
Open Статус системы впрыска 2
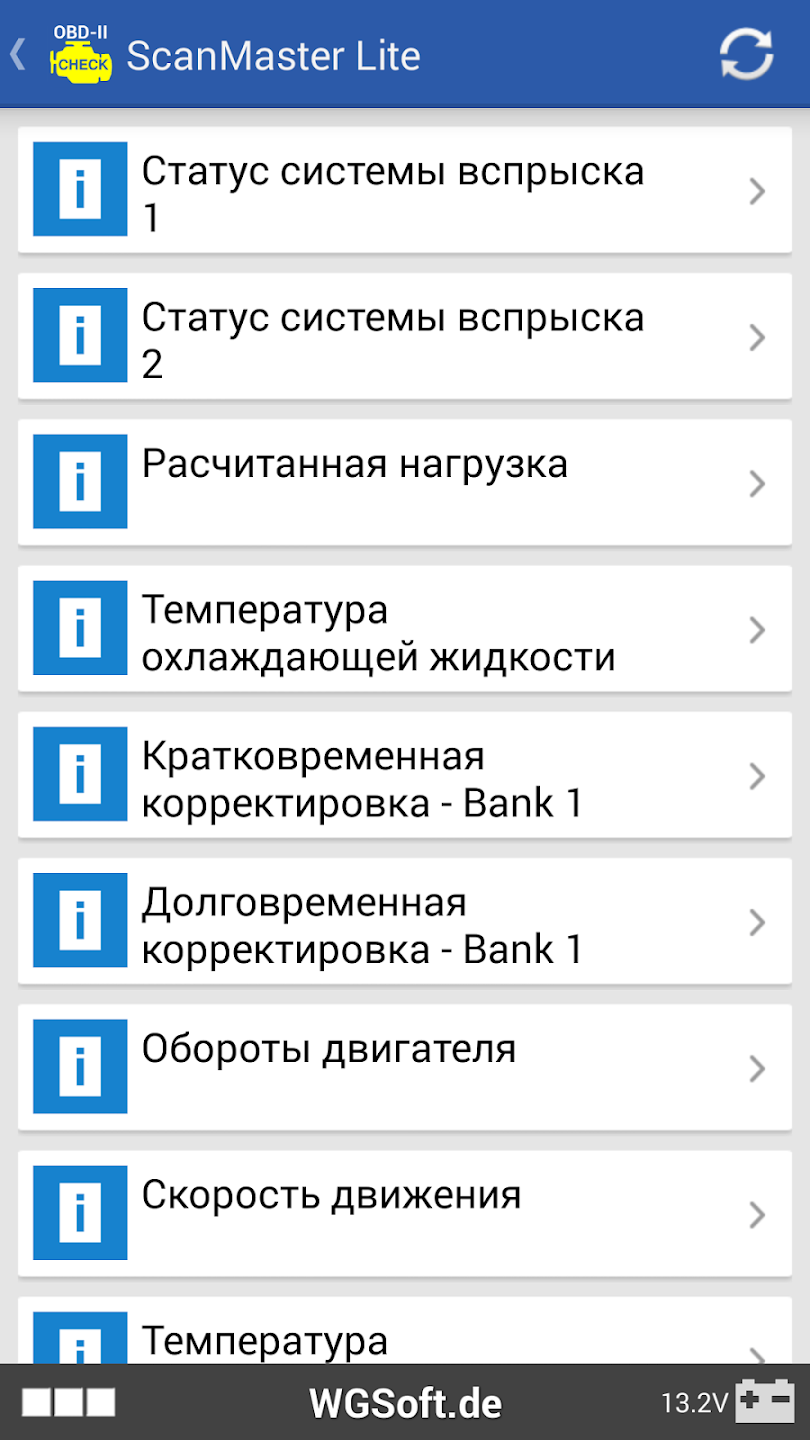[404, 337]
